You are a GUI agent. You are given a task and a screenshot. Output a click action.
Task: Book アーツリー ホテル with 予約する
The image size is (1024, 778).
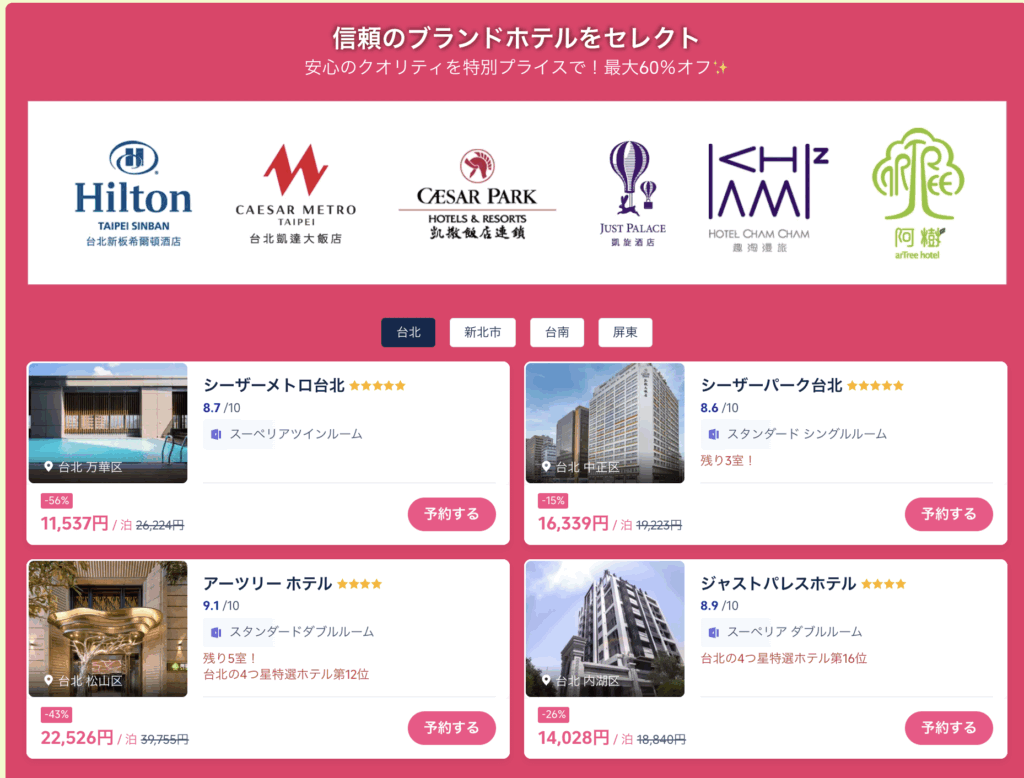pyautogui.click(x=451, y=728)
